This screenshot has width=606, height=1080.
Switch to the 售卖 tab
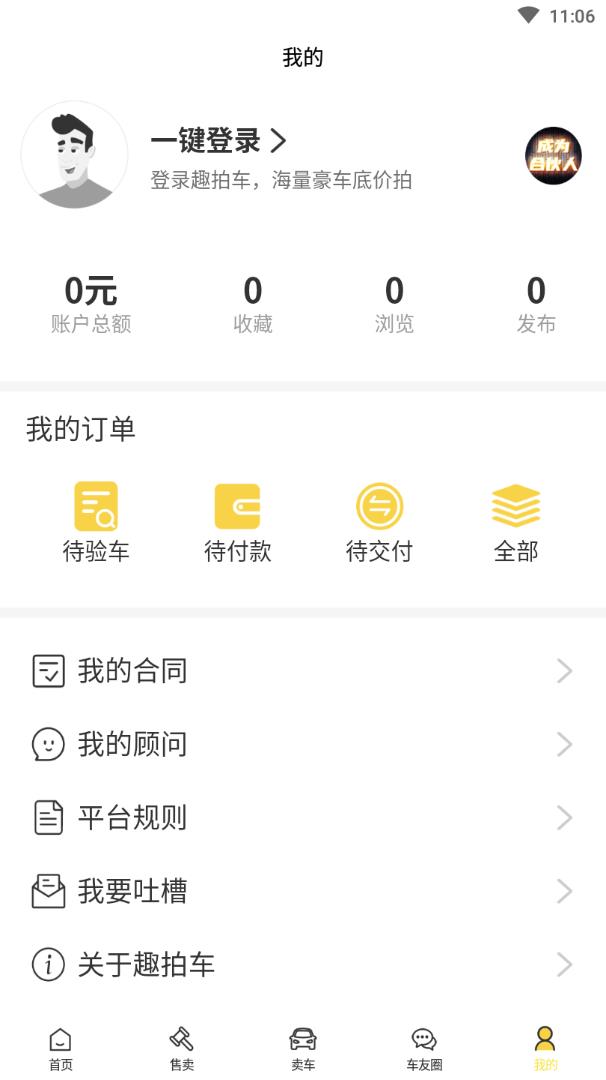182,1048
